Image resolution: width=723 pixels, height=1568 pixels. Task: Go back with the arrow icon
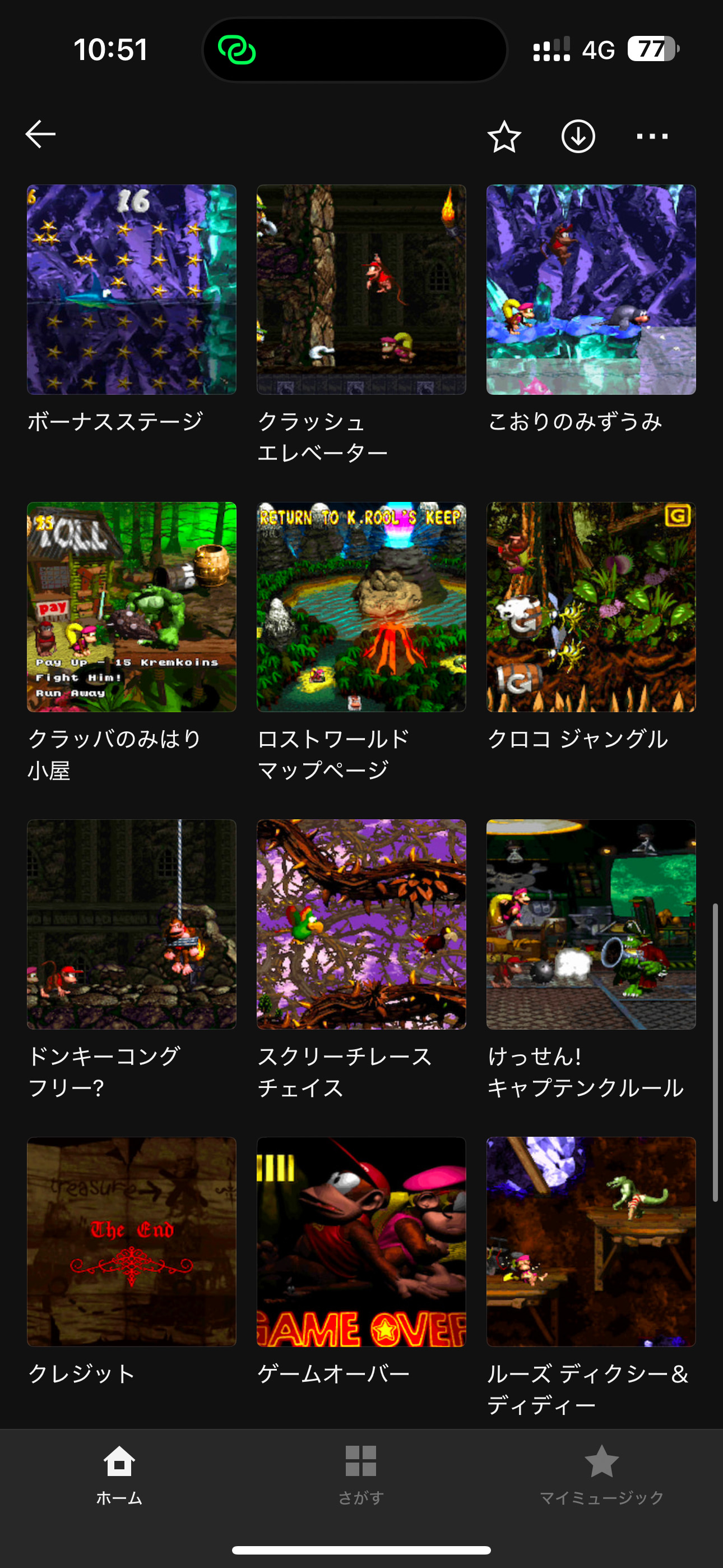[x=41, y=135]
